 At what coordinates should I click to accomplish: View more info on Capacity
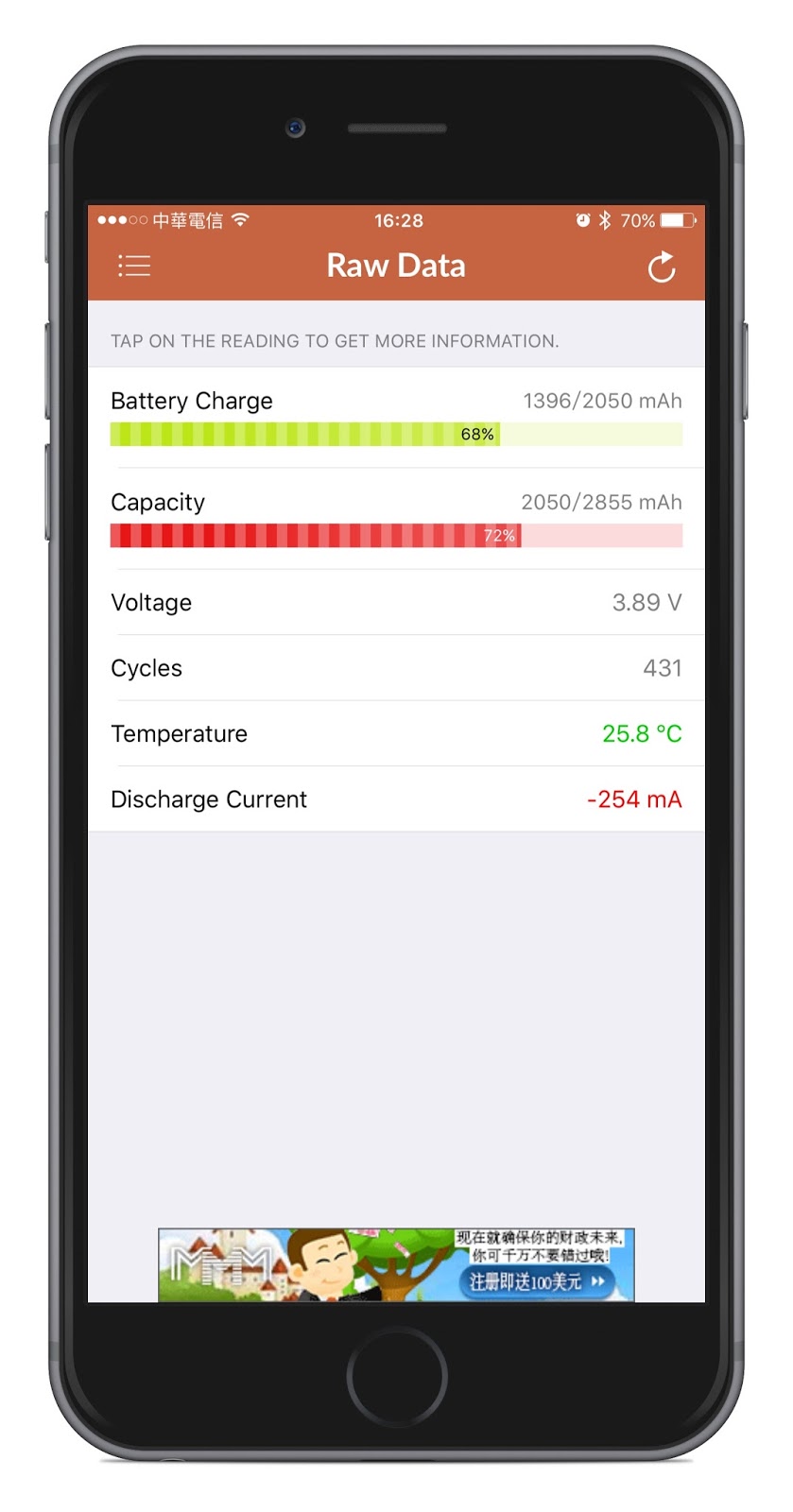coord(396,518)
